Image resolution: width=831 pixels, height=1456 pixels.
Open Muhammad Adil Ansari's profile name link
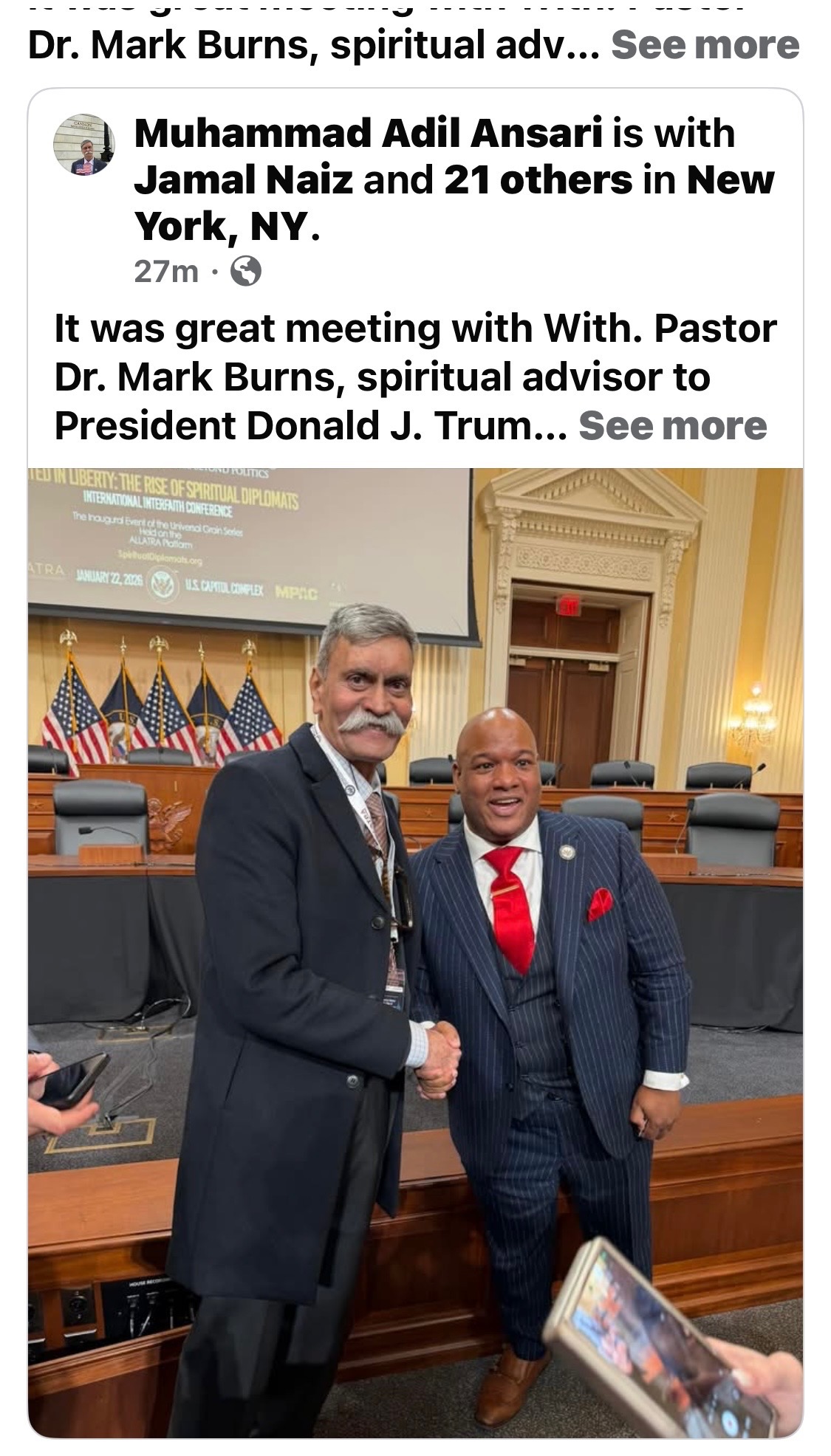[x=366, y=134]
